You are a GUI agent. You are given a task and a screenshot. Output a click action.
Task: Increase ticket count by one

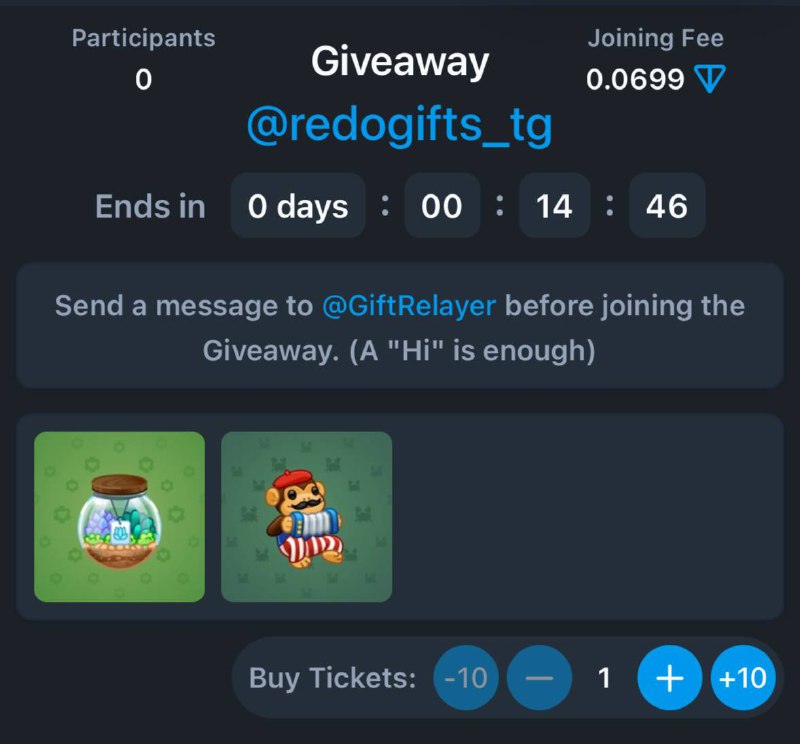(669, 678)
